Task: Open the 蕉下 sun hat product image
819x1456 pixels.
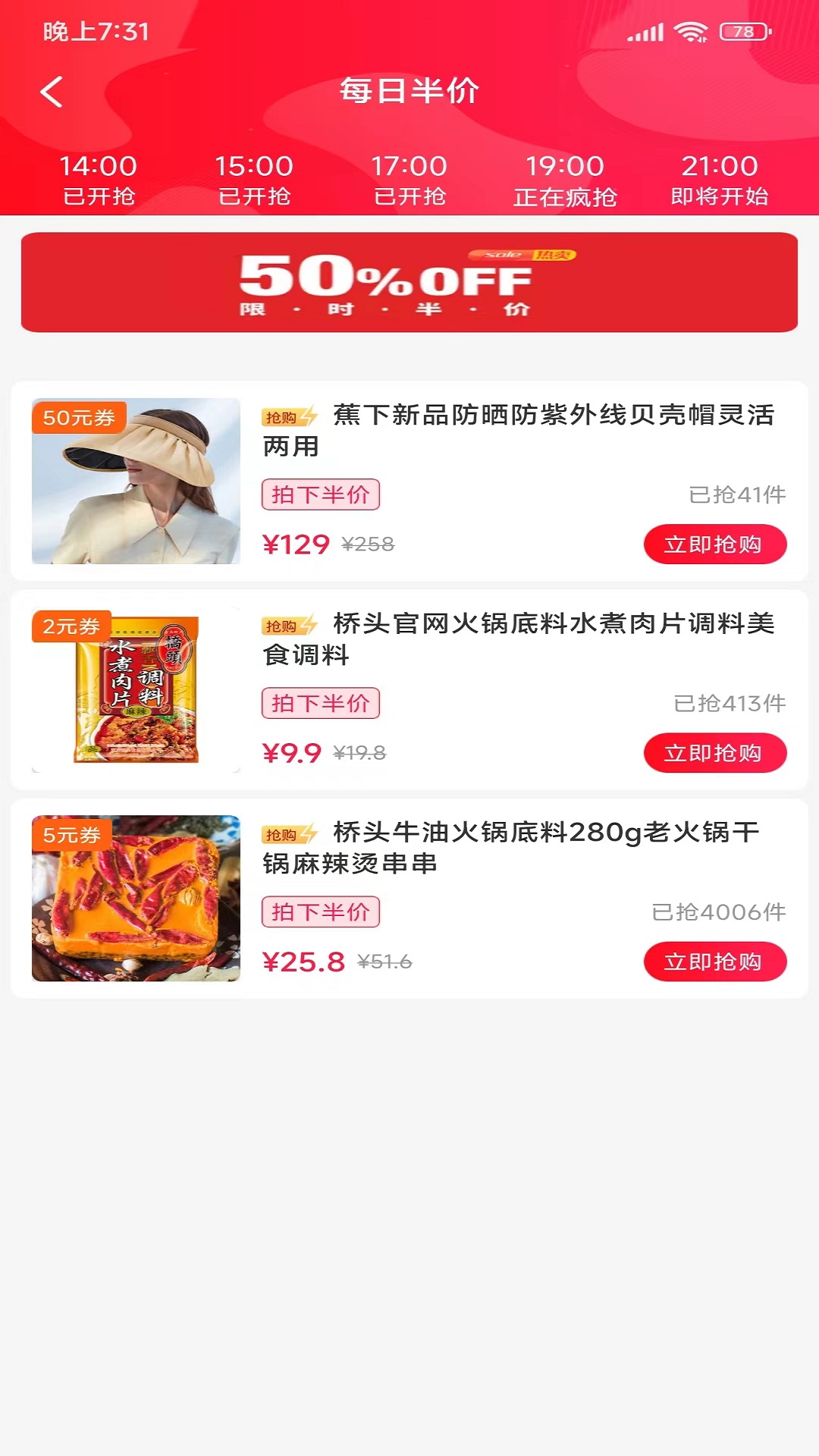Action: click(x=136, y=481)
